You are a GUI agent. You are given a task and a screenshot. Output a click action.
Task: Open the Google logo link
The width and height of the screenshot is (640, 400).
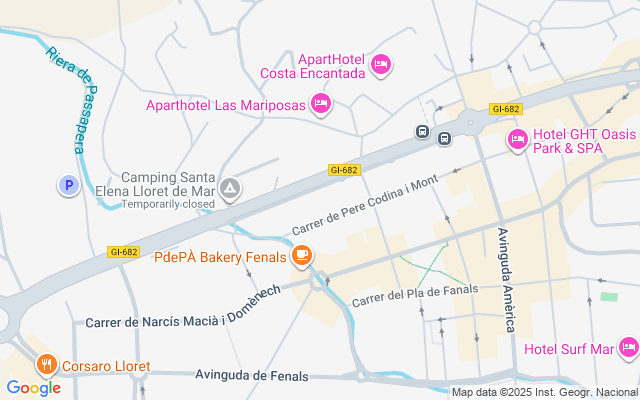[x=33, y=387]
